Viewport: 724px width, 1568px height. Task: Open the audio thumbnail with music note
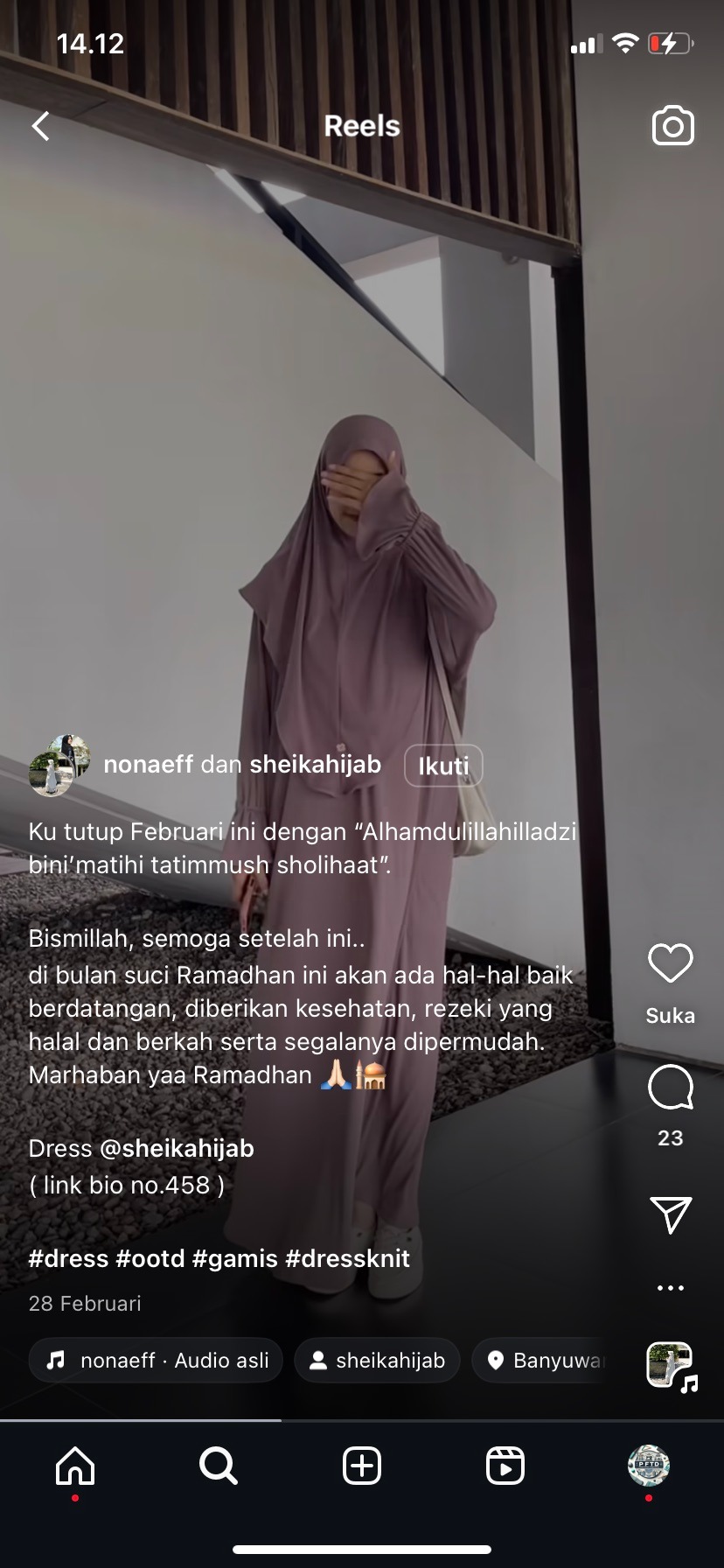coord(670,1365)
